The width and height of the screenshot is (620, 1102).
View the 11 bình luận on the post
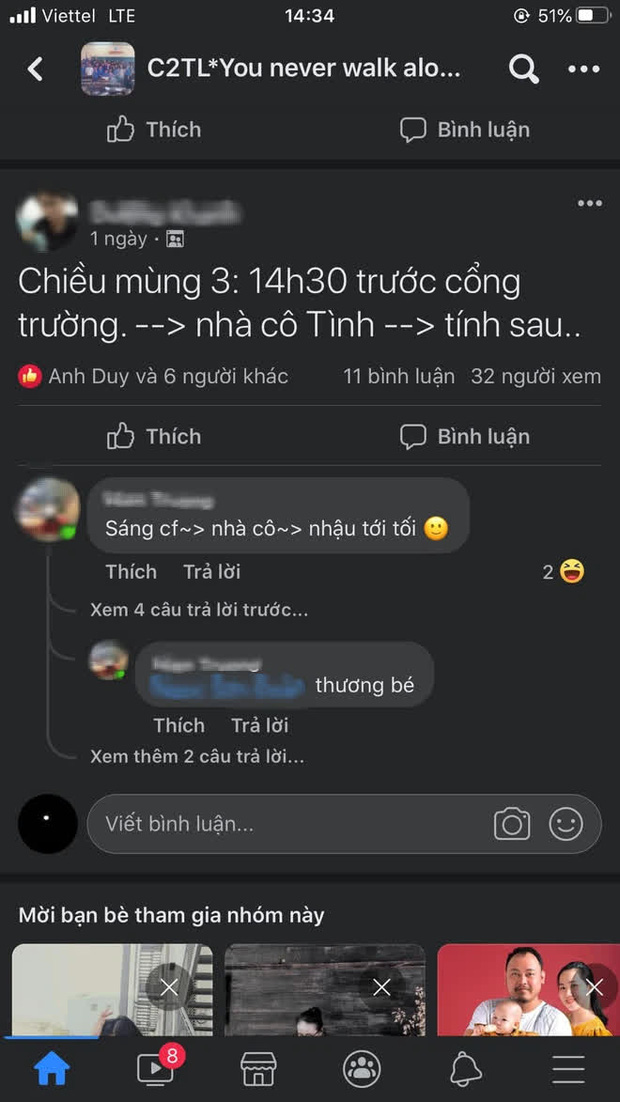(399, 377)
